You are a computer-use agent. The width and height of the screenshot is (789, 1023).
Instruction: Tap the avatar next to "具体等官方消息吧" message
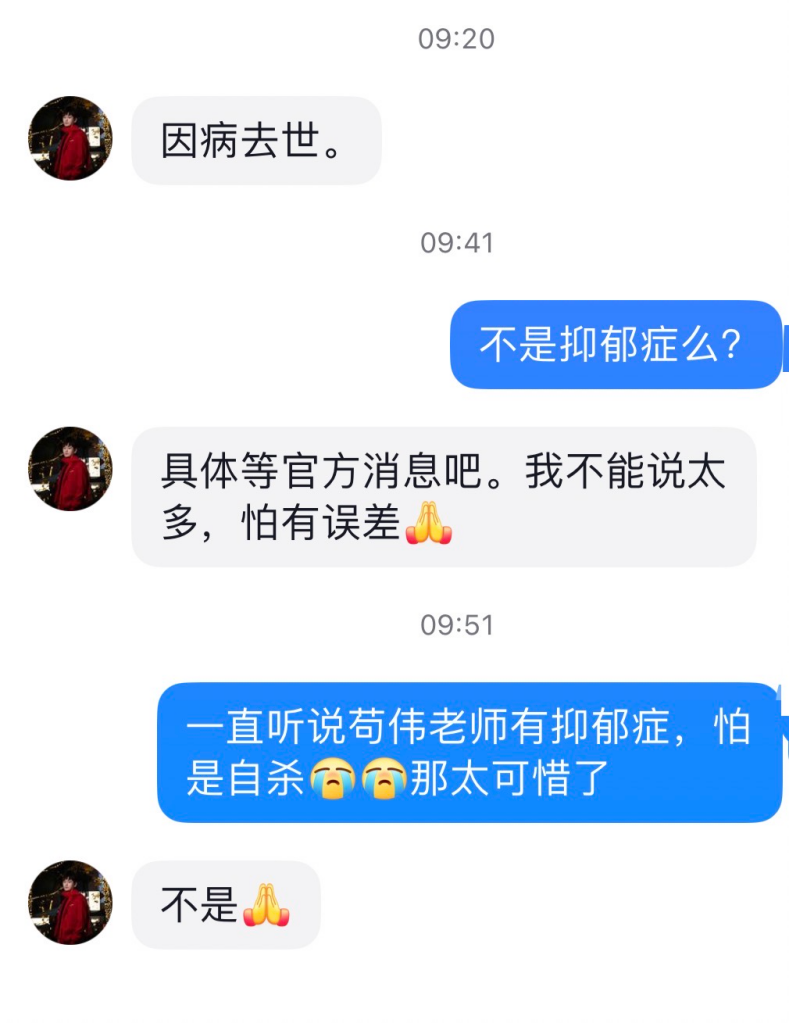70,469
